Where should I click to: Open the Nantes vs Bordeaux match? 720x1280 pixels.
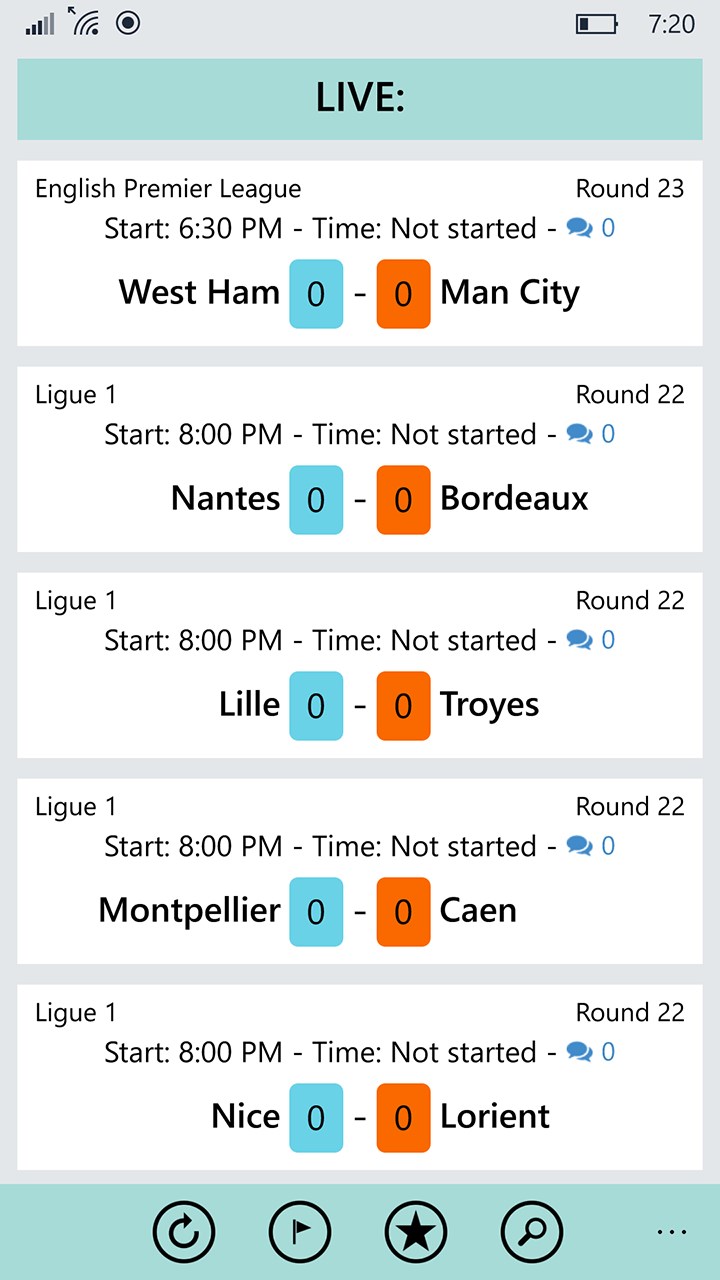coord(359,499)
